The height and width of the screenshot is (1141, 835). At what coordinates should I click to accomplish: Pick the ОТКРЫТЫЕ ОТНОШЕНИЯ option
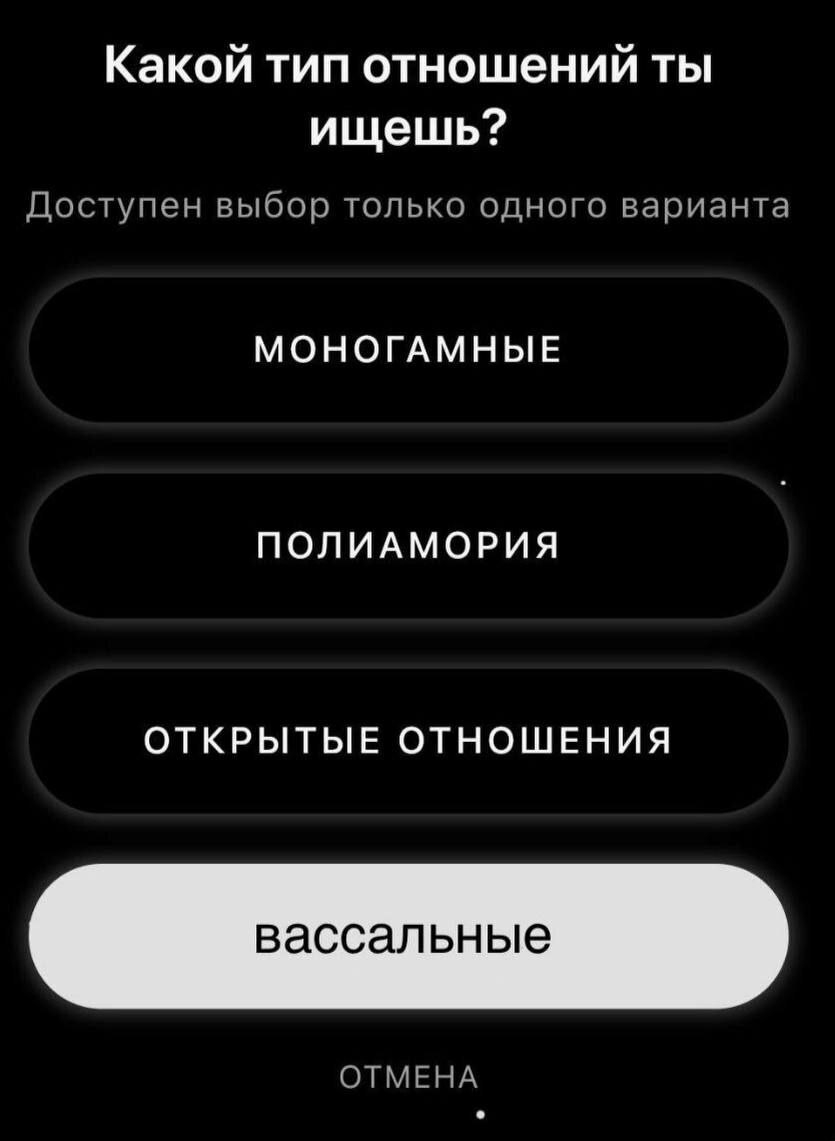(408, 741)
